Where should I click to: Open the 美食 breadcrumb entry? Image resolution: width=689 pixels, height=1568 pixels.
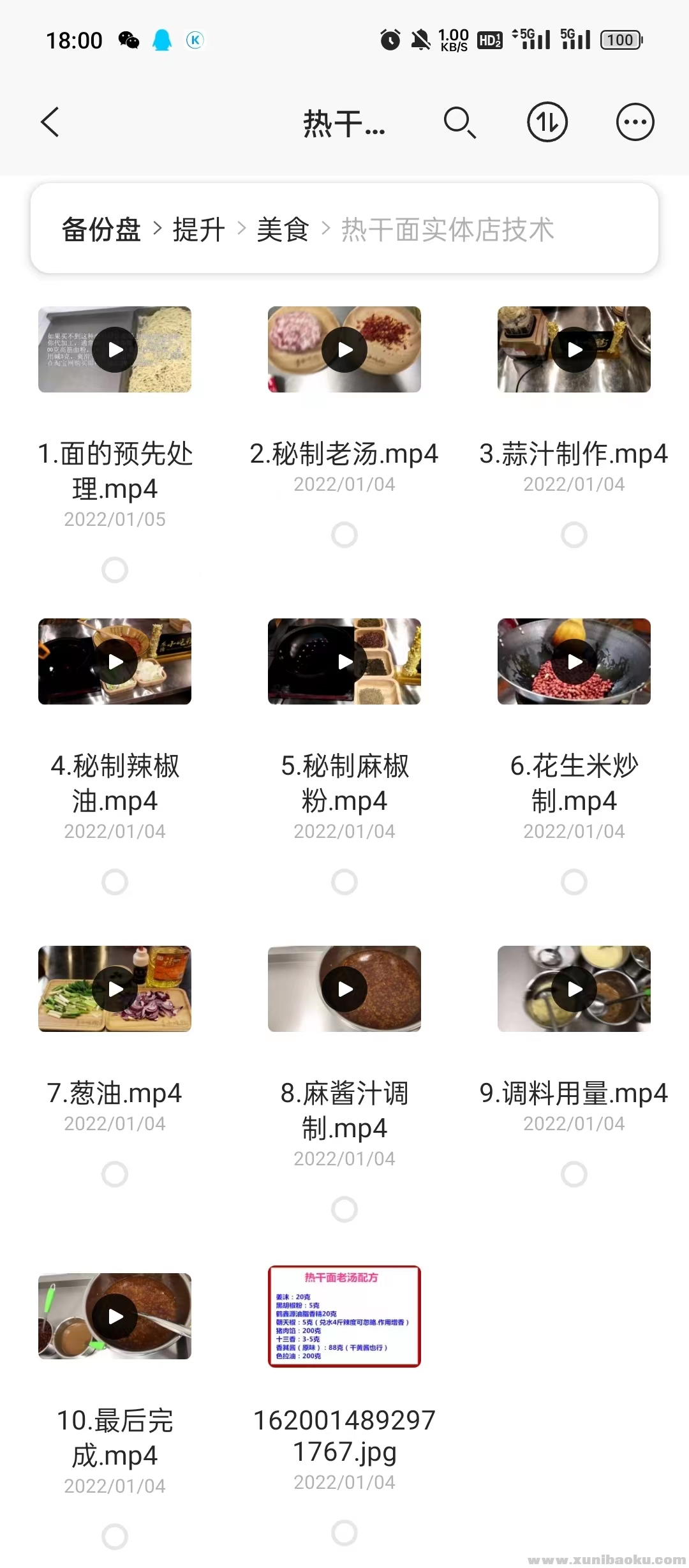(283, 230)
